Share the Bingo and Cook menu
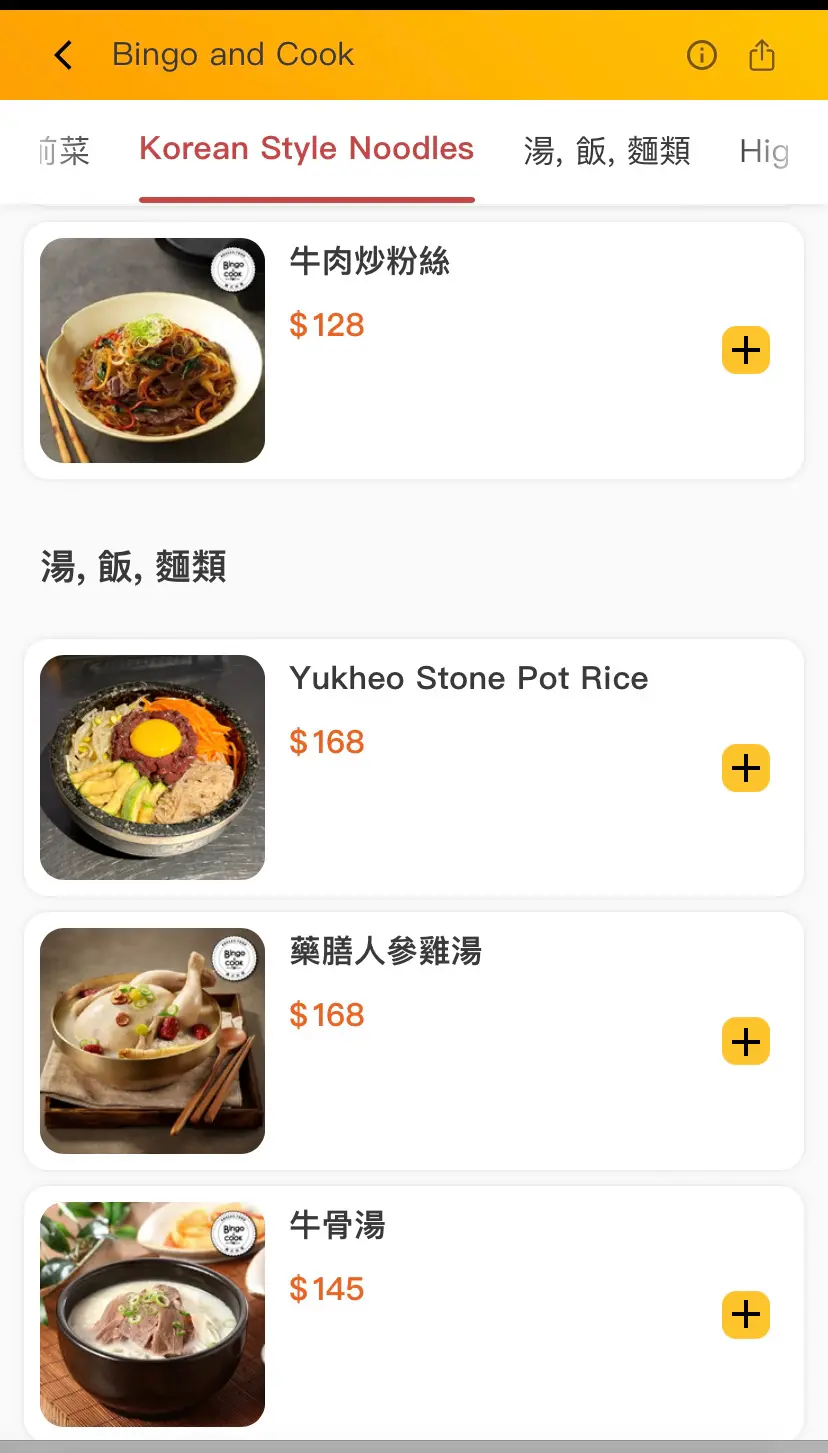The height and width of the screenshot is (1453, 828). pos(762,55)
